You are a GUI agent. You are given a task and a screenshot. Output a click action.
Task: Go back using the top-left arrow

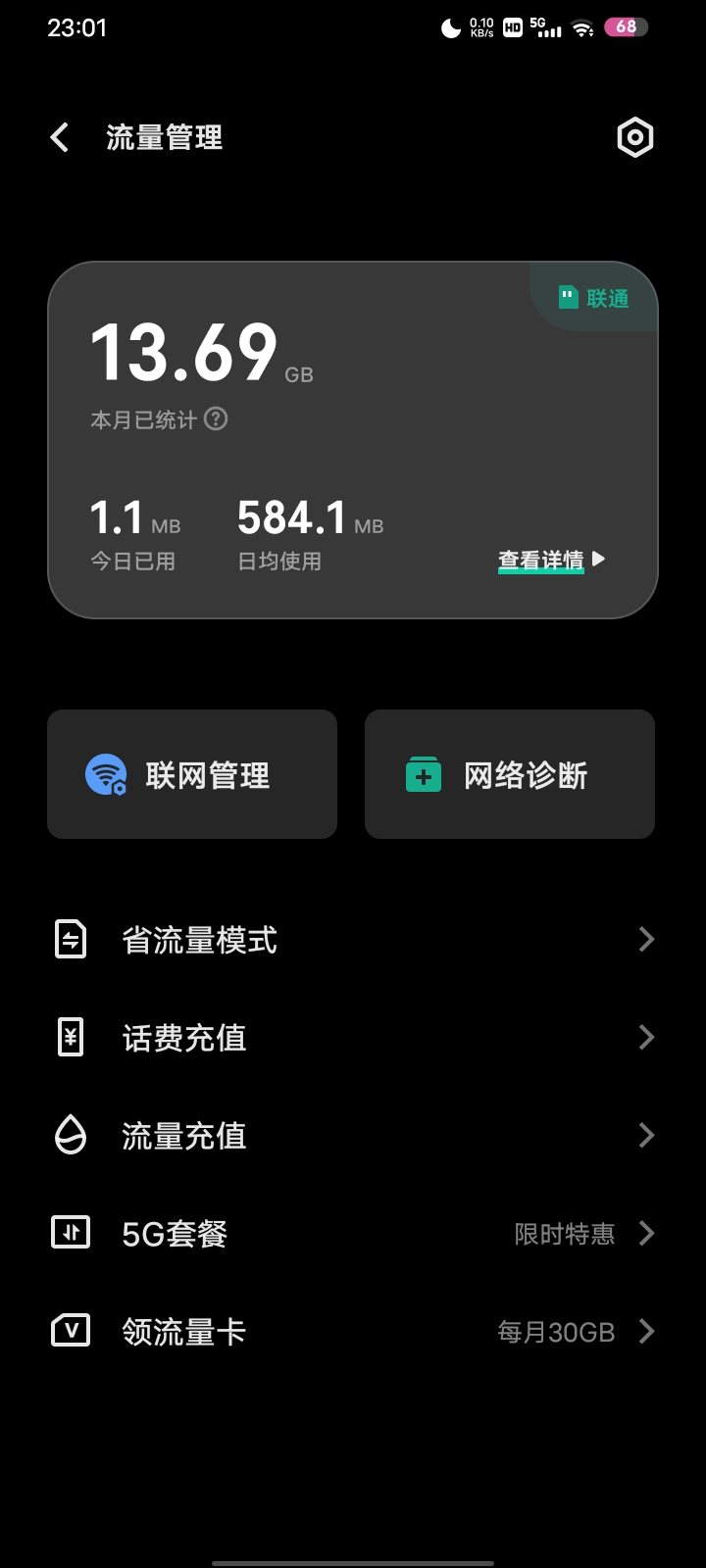pos(60,137)
